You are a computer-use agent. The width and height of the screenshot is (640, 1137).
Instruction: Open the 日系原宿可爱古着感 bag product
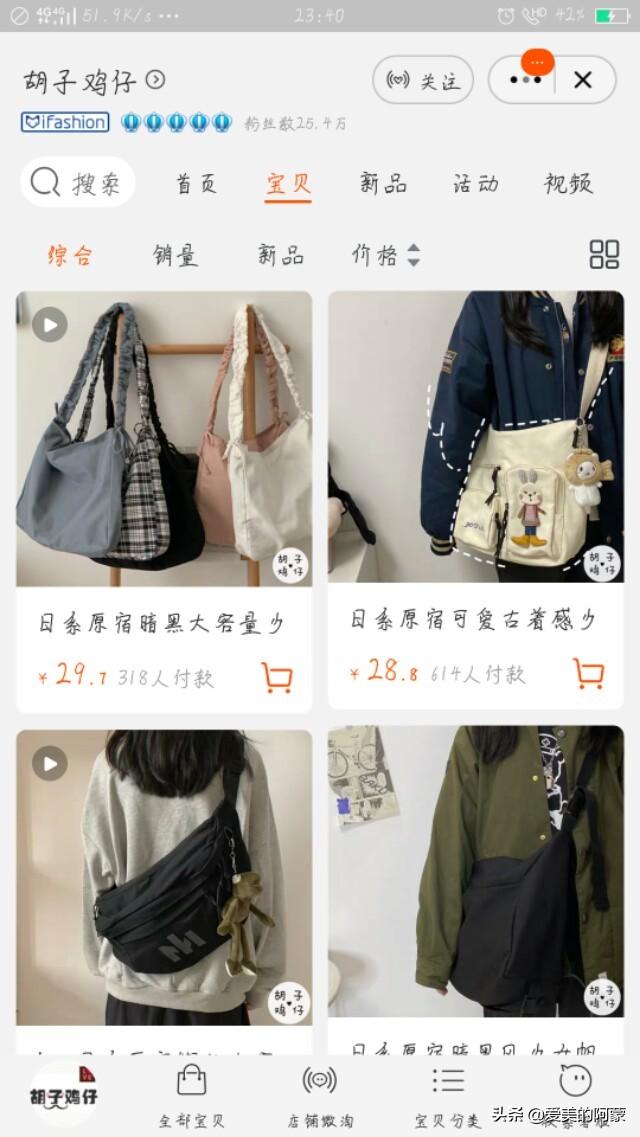(x=475, y=438)
